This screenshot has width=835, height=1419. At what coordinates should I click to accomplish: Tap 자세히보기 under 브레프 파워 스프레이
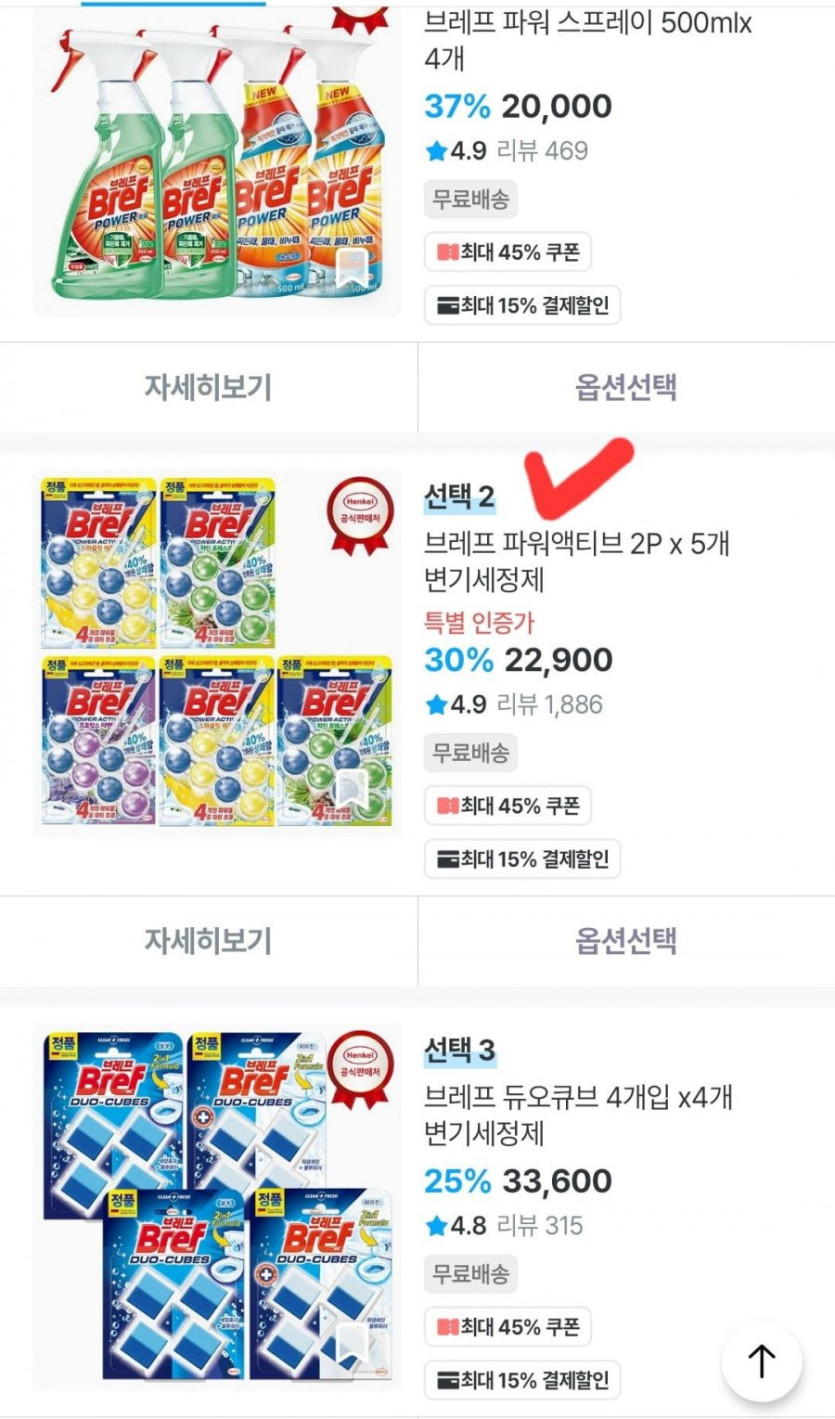point(208,387)
